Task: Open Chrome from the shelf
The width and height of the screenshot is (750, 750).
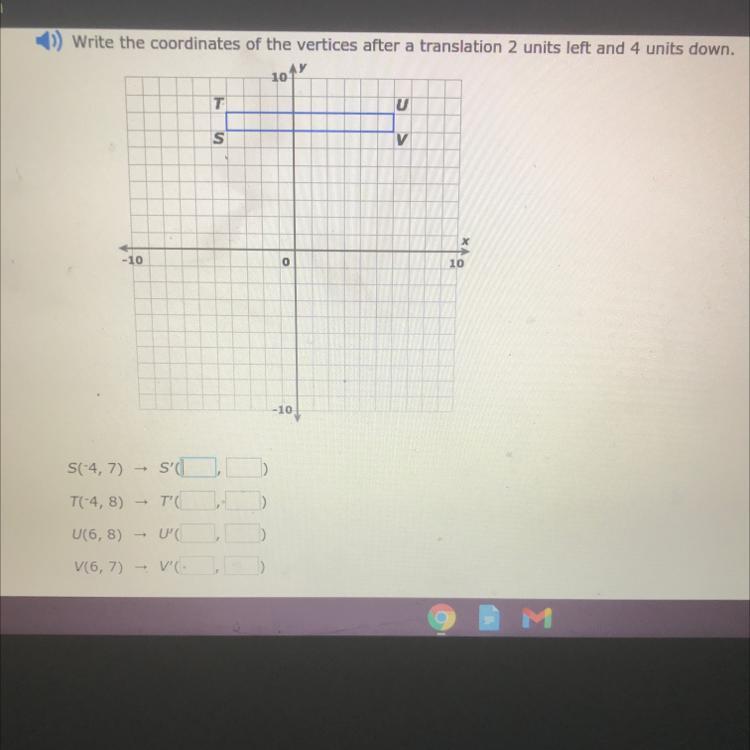Action: 441,618
